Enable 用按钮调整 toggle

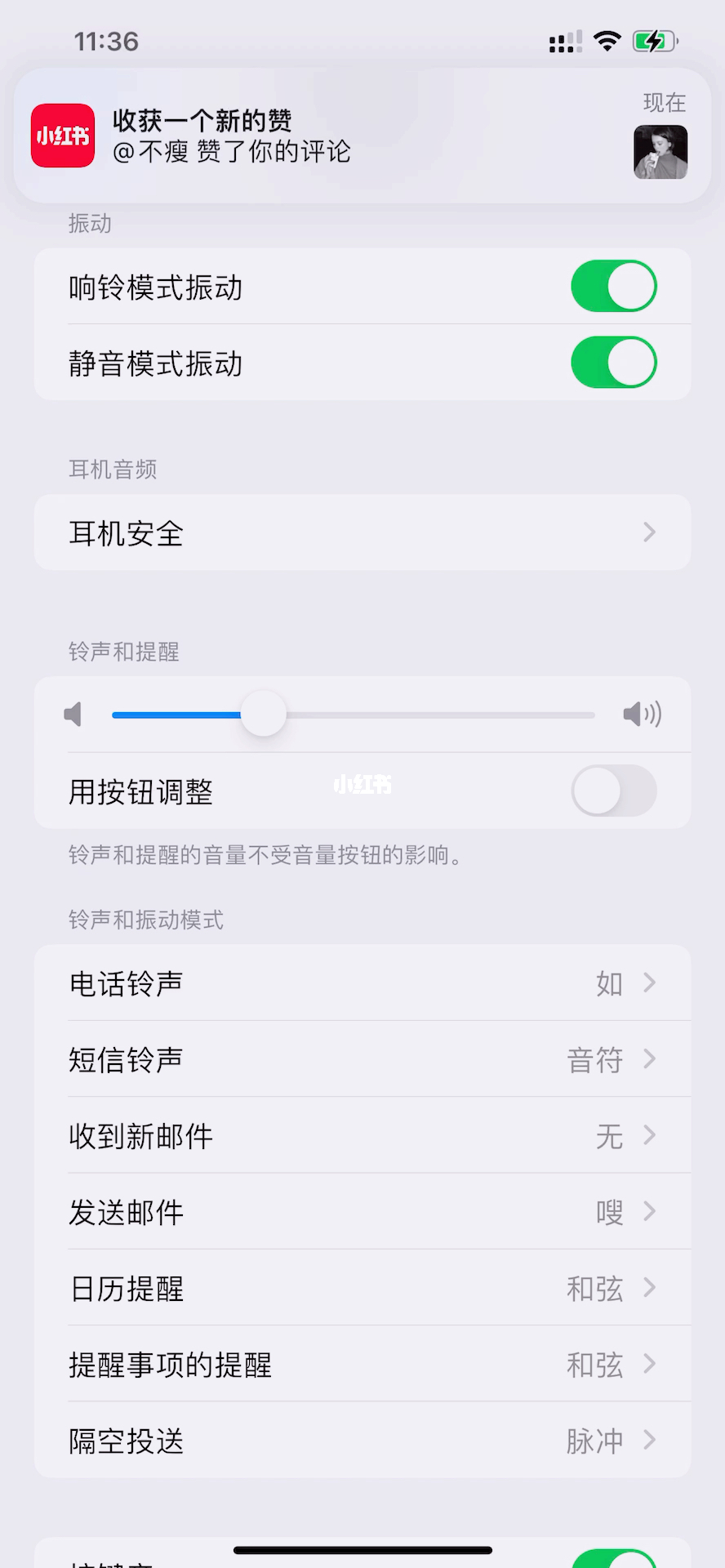pos(614,791)
